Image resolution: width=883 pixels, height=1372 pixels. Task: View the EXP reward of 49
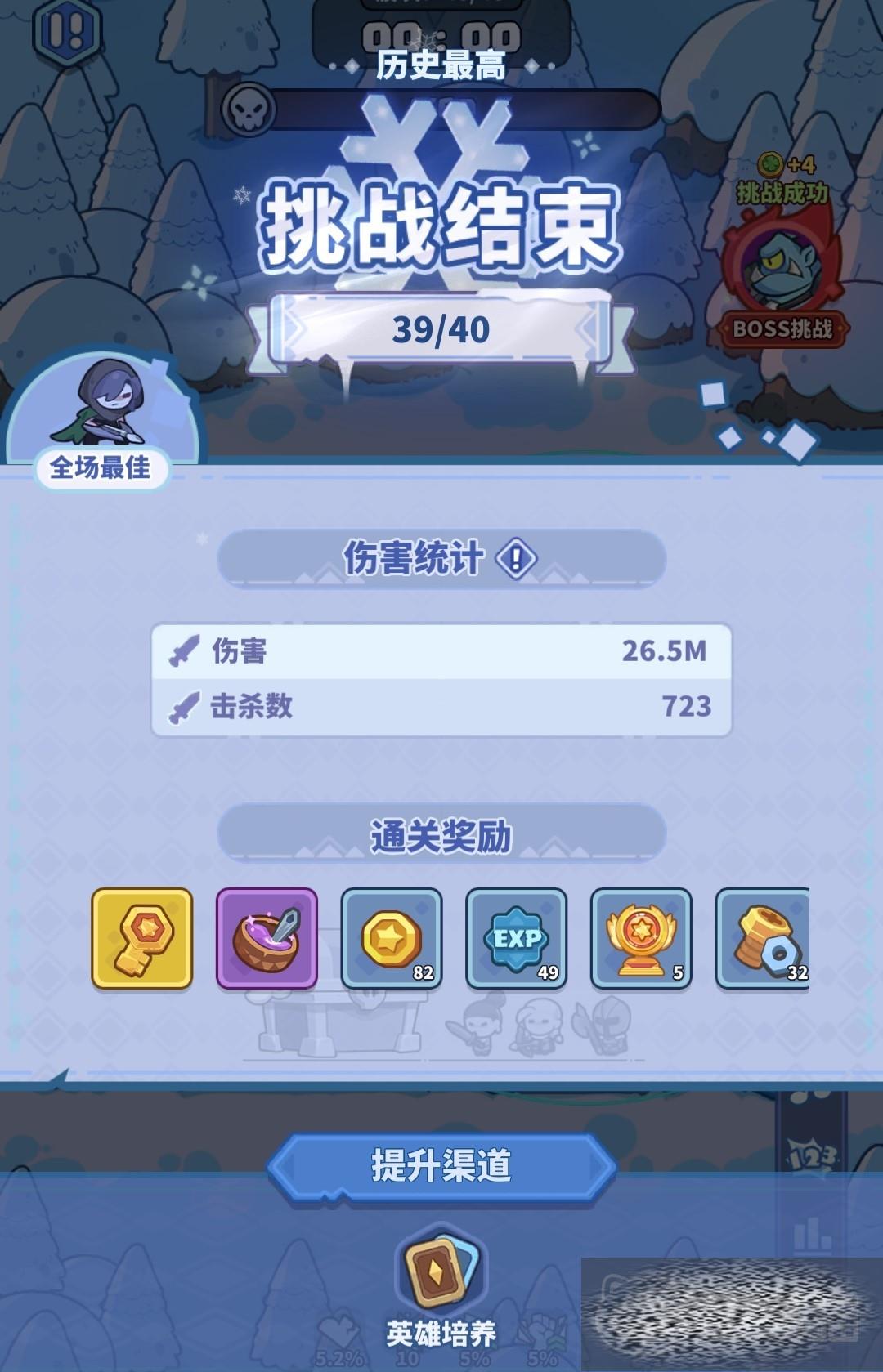516,938
